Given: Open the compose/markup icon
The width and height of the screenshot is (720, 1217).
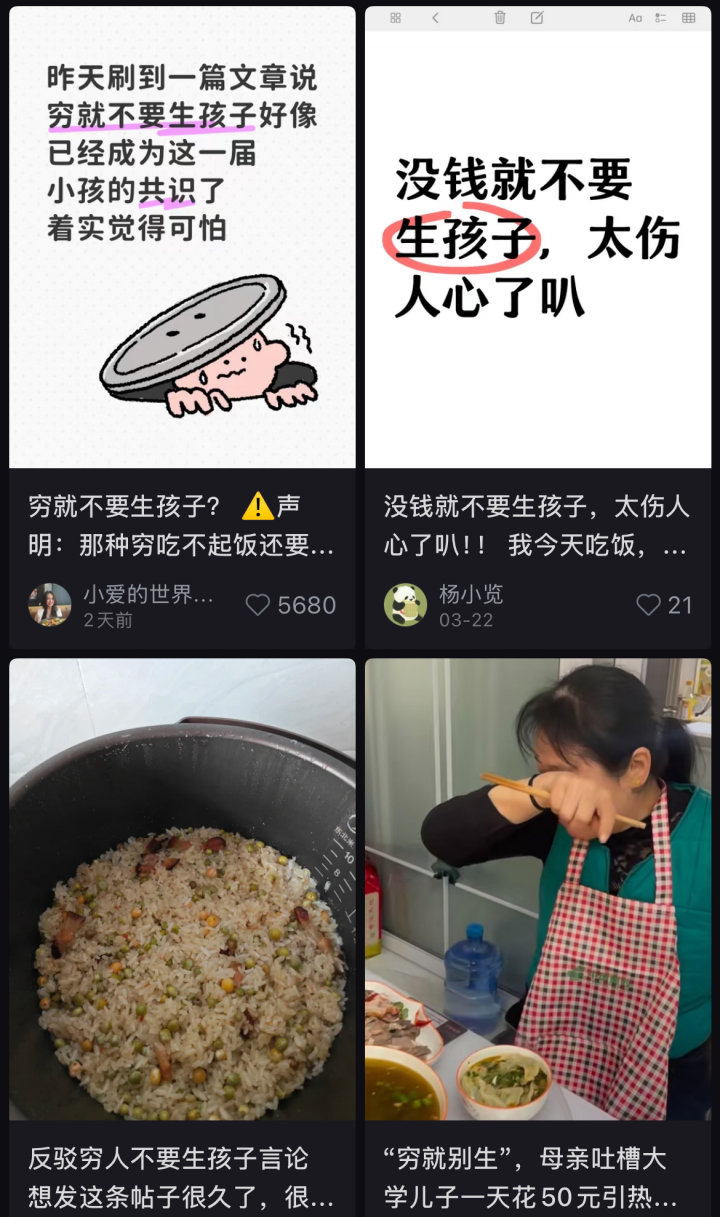Looking at the screenshot, I should (537, 17).
